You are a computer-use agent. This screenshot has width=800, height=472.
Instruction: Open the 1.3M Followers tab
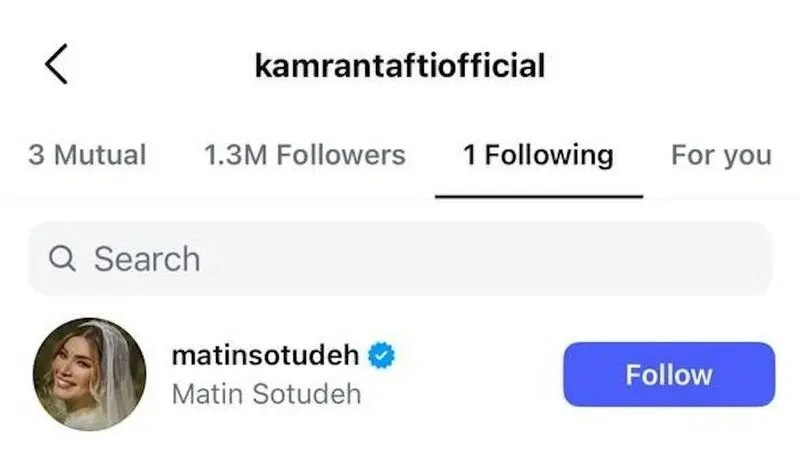304,155
